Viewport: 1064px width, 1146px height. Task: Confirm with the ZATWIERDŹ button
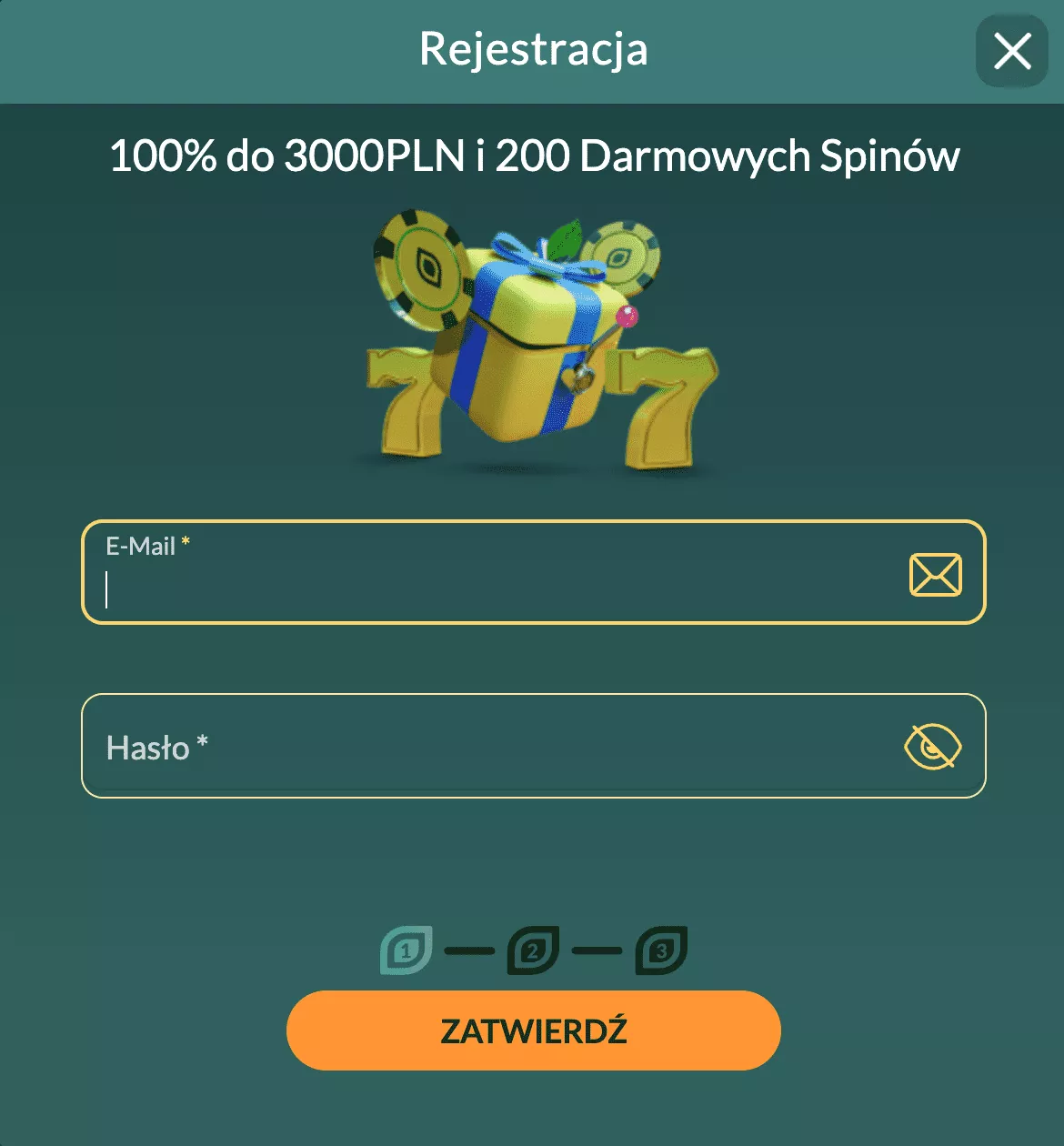click(x=534, y=1030)
